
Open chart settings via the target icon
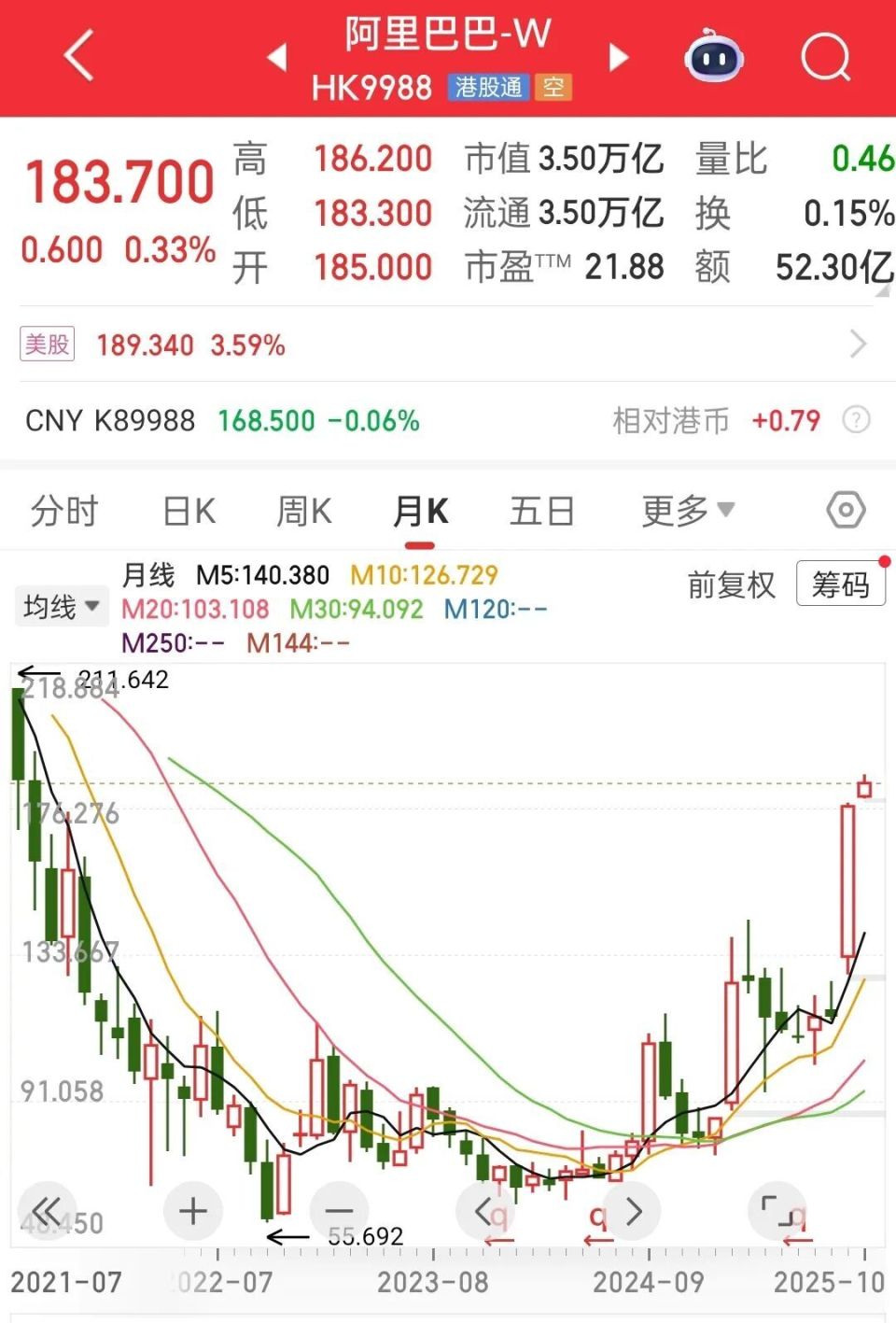click(x=845, y=510)
